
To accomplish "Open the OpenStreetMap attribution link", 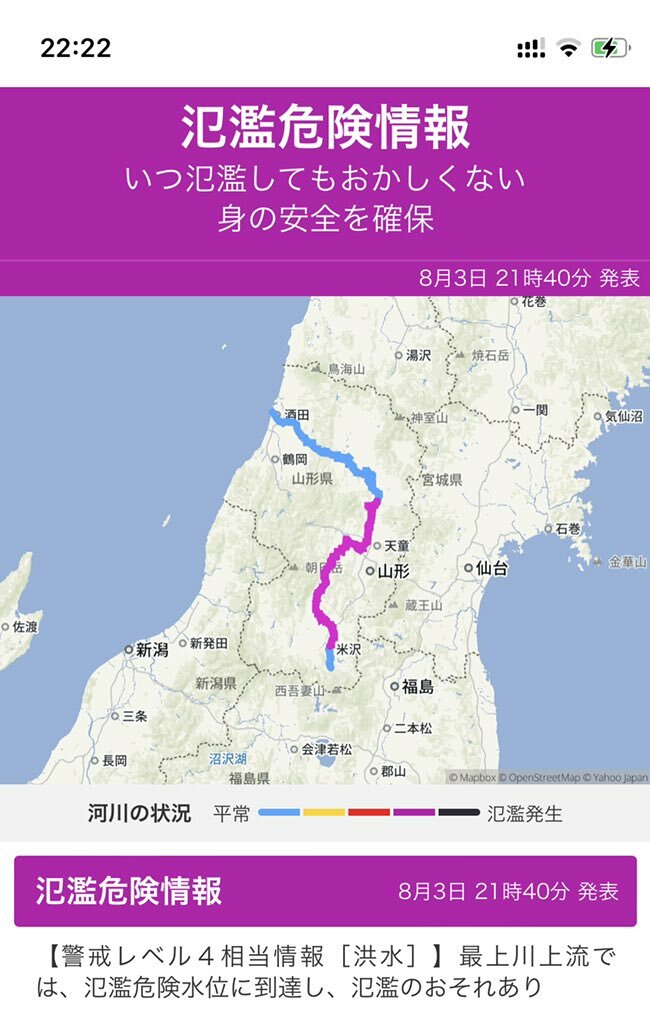I will pos(539,778).
